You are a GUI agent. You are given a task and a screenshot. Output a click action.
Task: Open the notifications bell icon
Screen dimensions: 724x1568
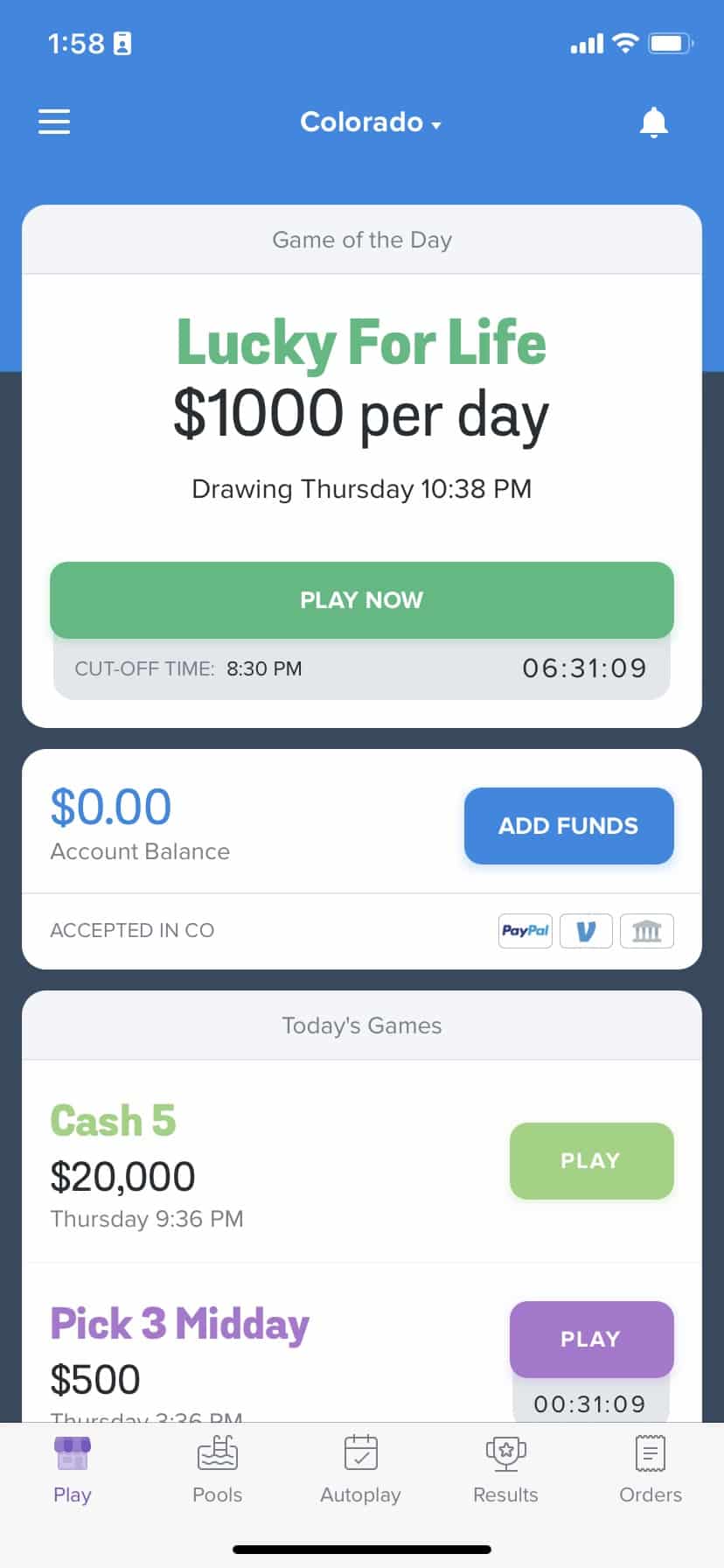pyautogui.click(x=653, y=122)
